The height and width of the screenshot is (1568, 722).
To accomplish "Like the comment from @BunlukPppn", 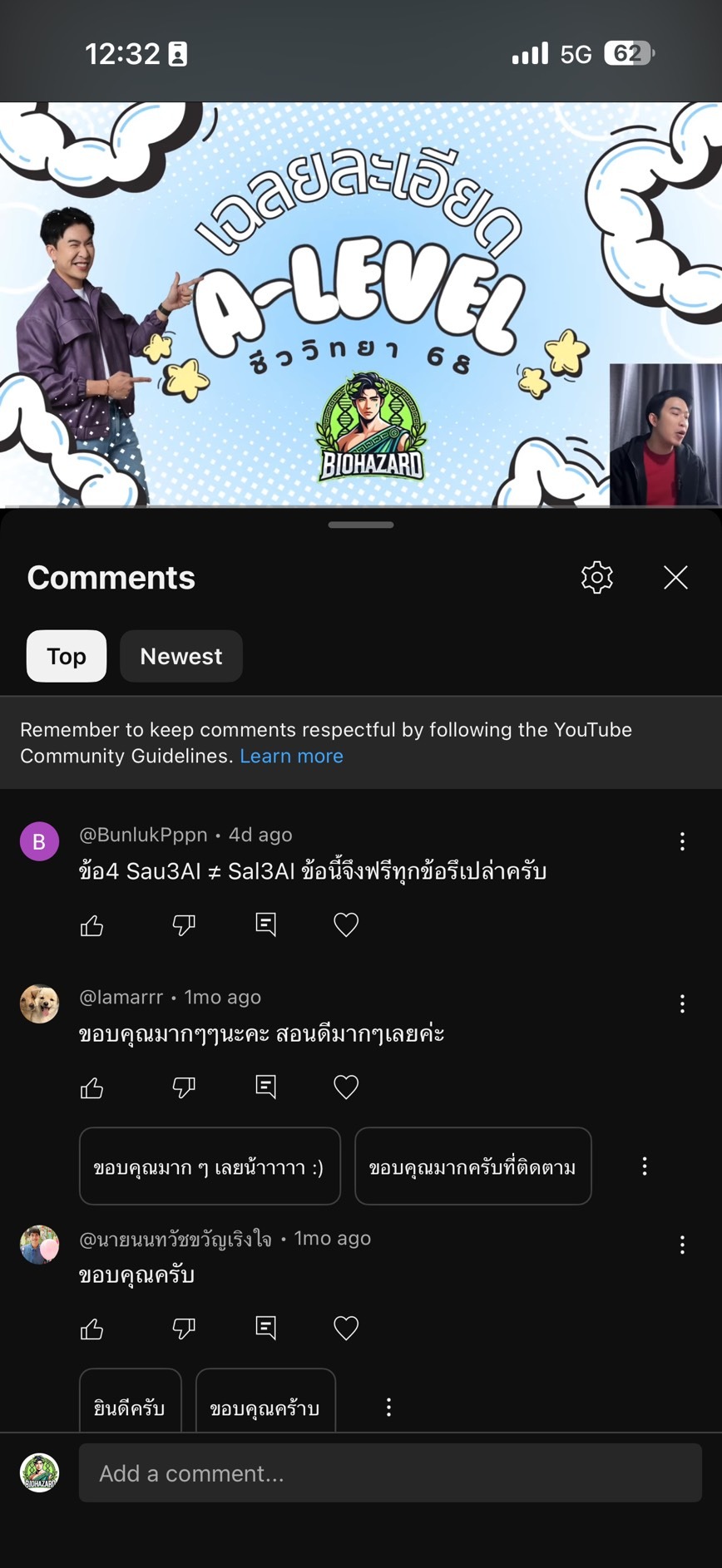I will tap(92, 925).
